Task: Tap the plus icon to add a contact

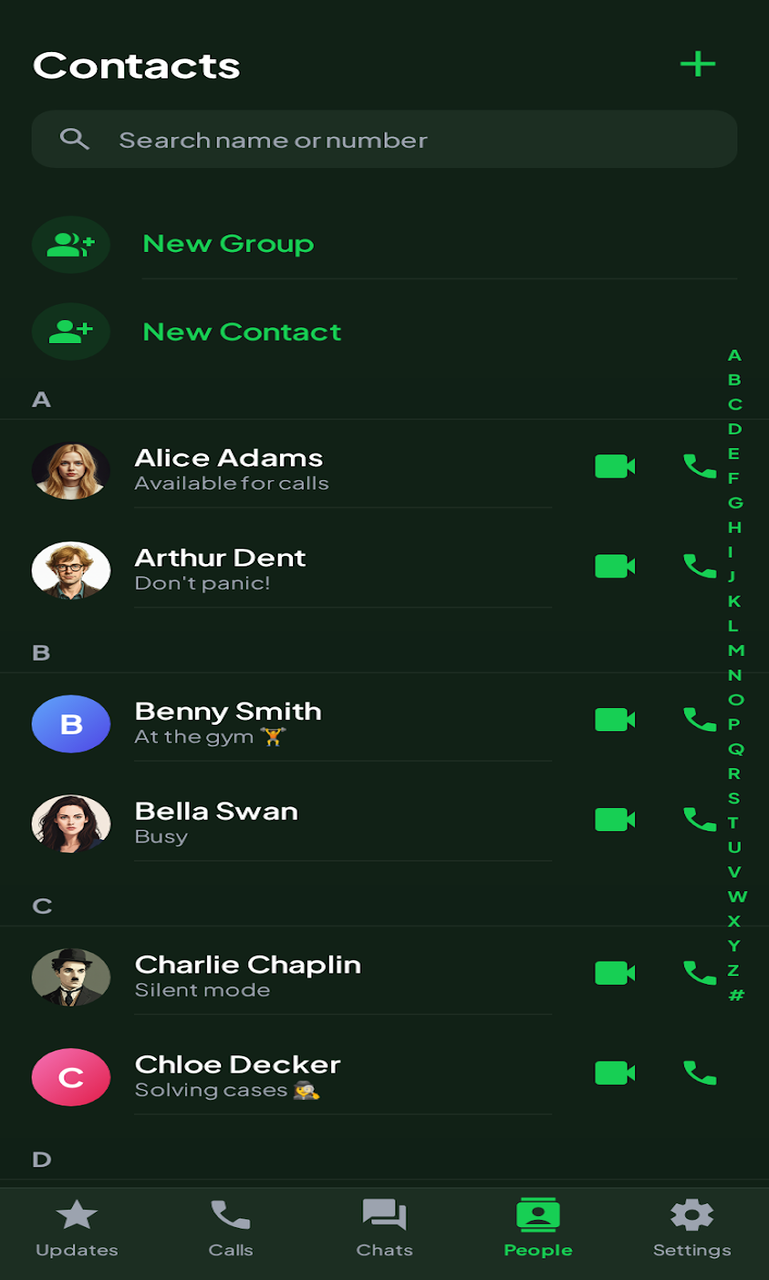Action: click(x=697, y=65)
